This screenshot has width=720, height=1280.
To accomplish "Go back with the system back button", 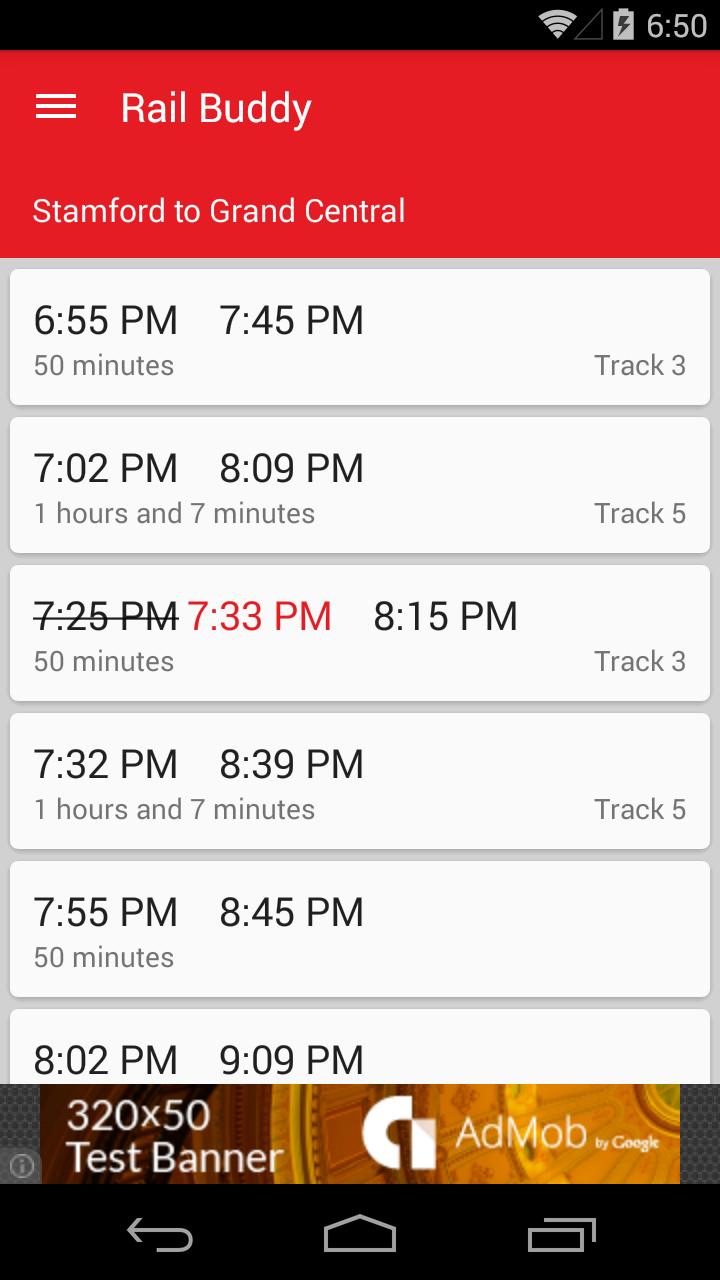I will (x=160, y=1234).
